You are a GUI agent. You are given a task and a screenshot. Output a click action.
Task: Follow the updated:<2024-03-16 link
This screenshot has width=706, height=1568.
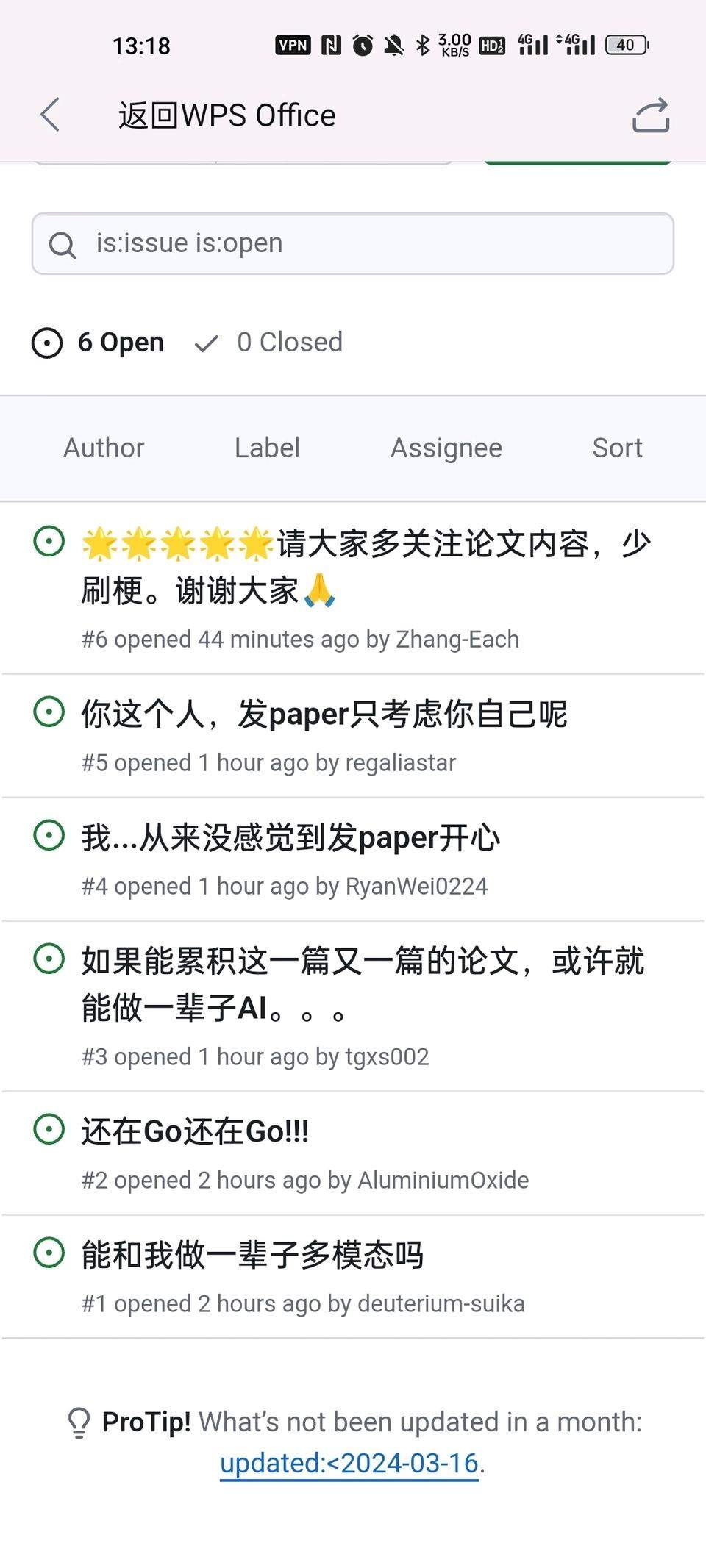(349, 1464)
